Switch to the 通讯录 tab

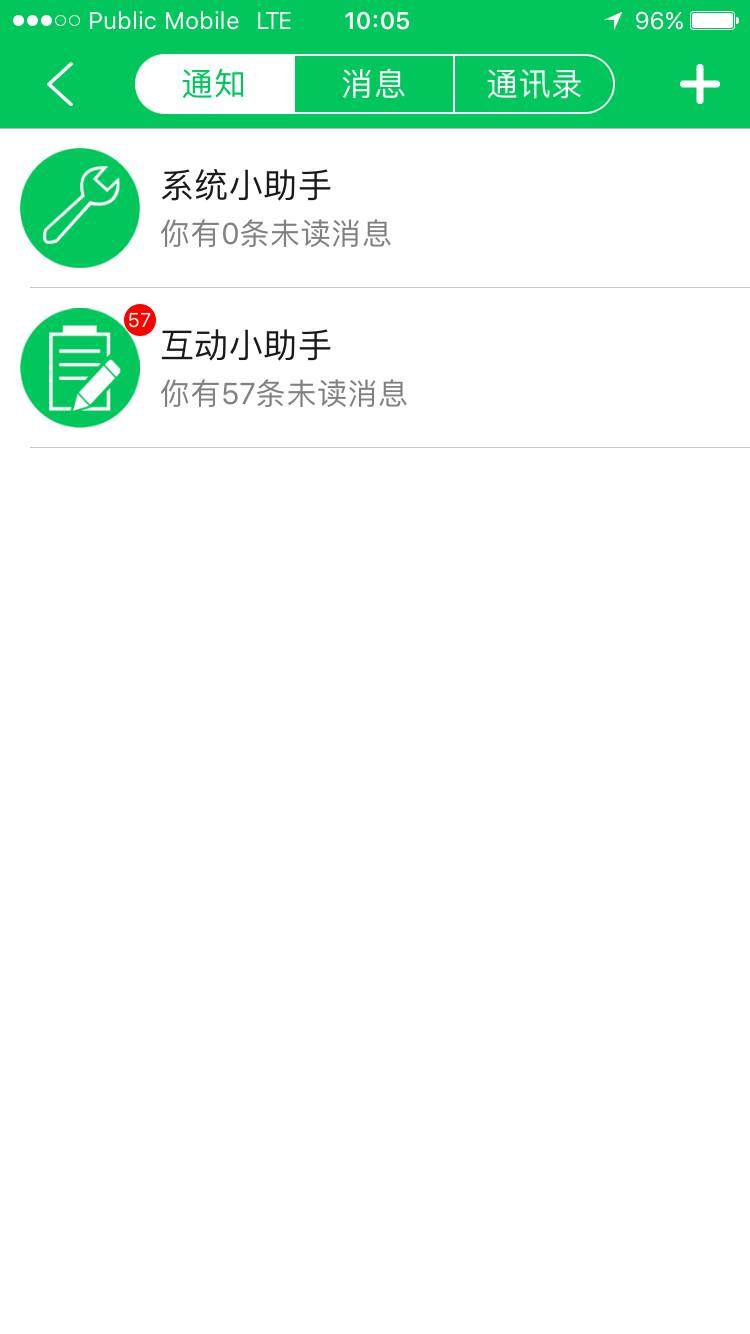tap(533, 84)
